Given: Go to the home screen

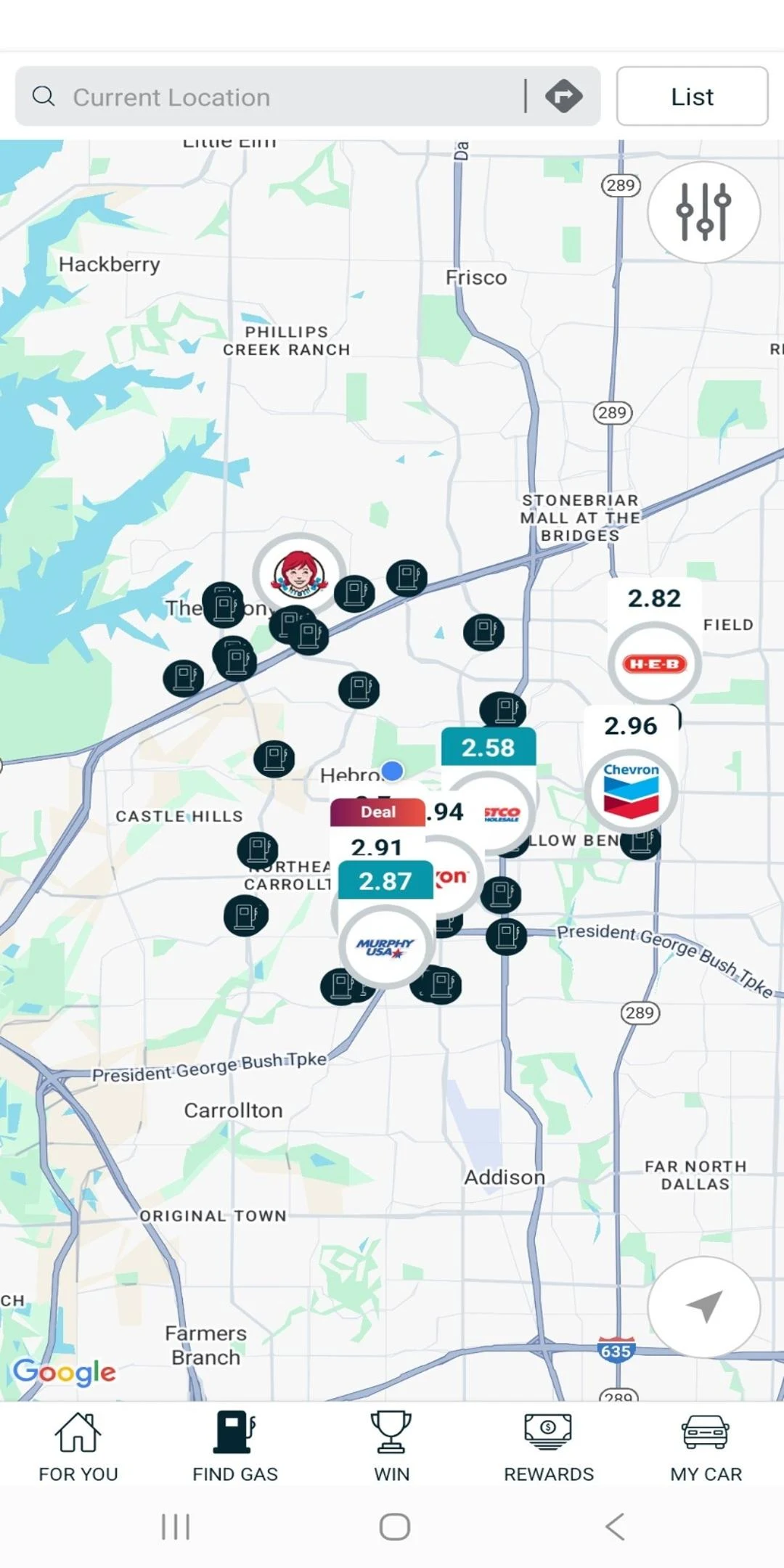Looking at the screenshot, I should [x=395, y=1527].
